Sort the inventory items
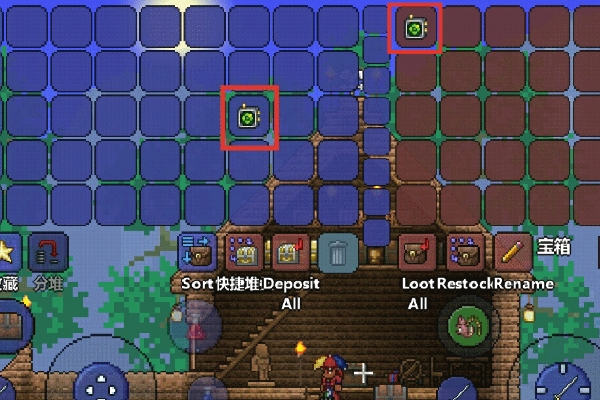Viewport: 600px width, 400px height. click(x=197, y=253)
